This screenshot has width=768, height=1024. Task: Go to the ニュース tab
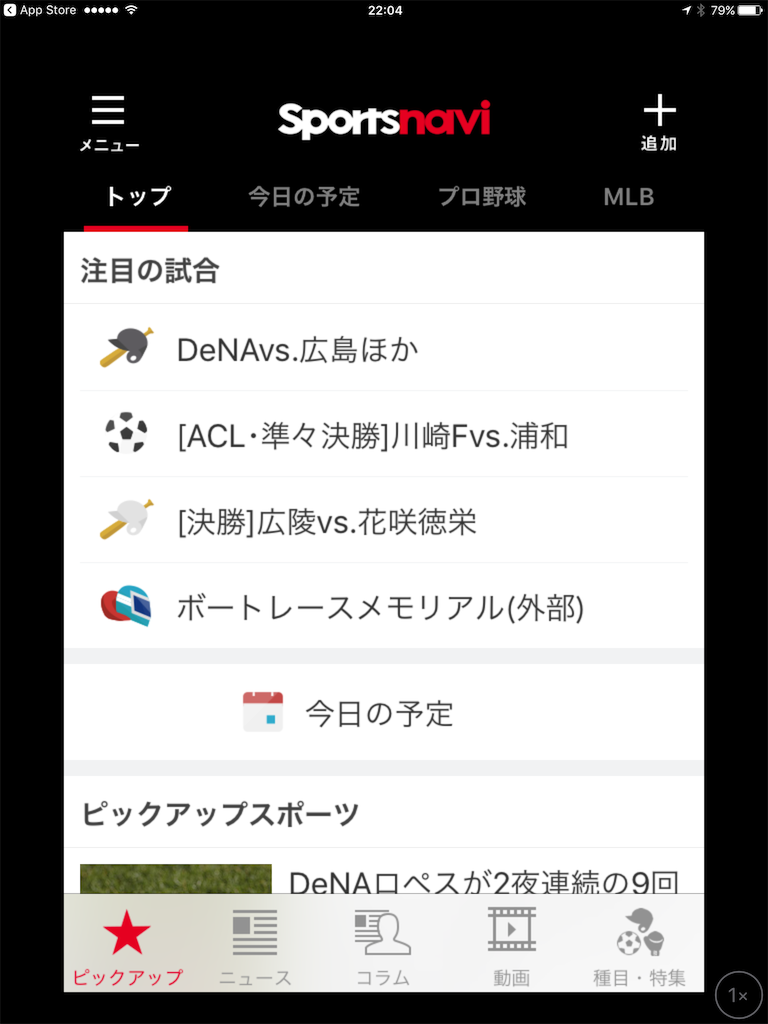point(255,948)
